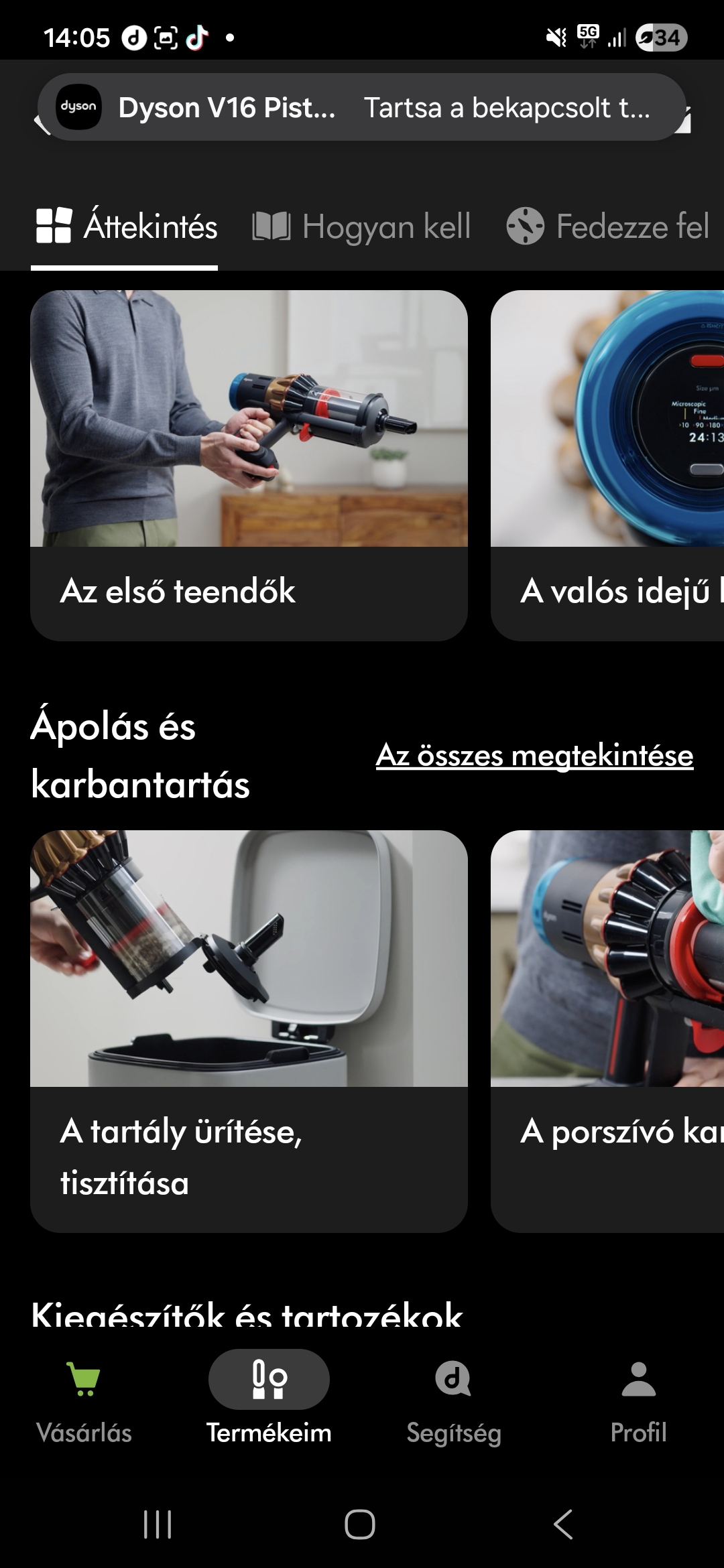This screenshot has height=1568, width=724.
Task: Go to the Vásárlás tab
Action: pyautogui.click(x=84, y=1402)
